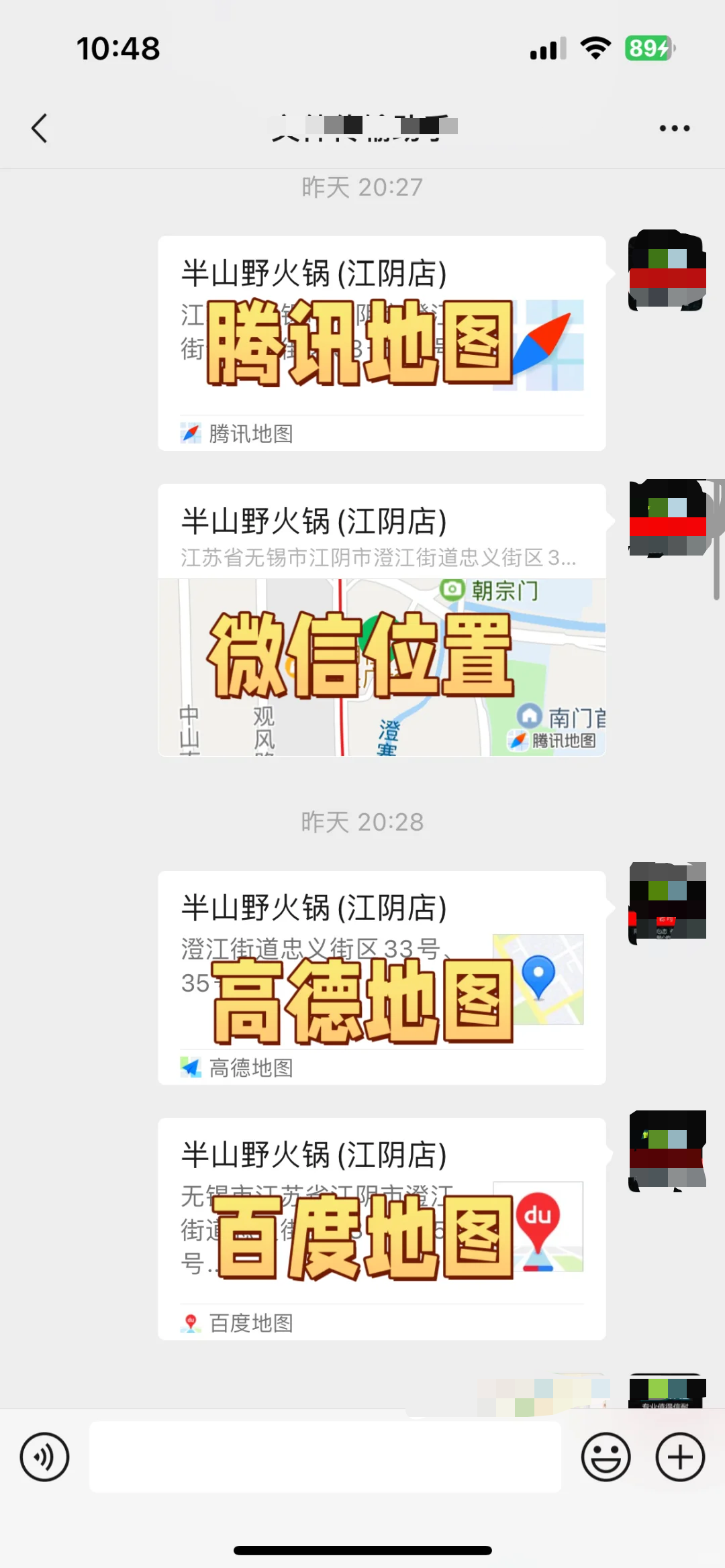Tap the 昨天 20:28 timestamp
Image resolution: width=725 pixels, height=1568 pixels.
362,822
